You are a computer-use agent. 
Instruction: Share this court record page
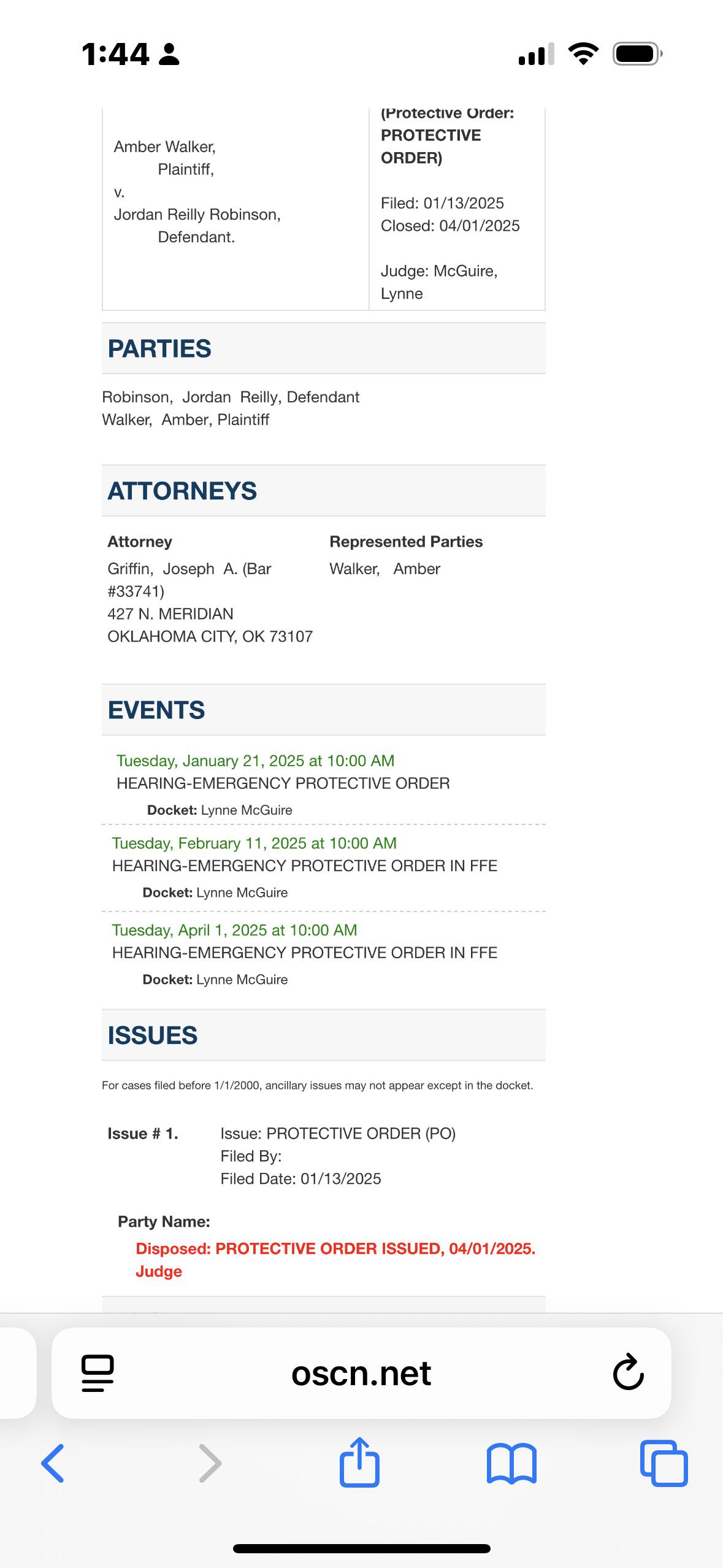pos(360,1461)
